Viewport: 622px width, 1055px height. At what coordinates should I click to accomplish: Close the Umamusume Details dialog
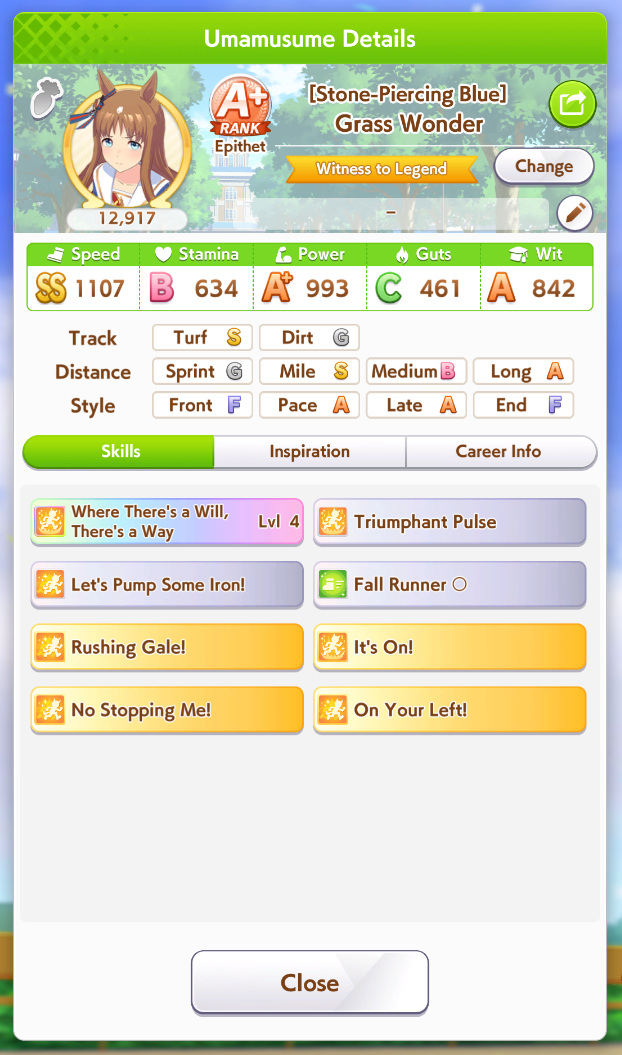310,982
